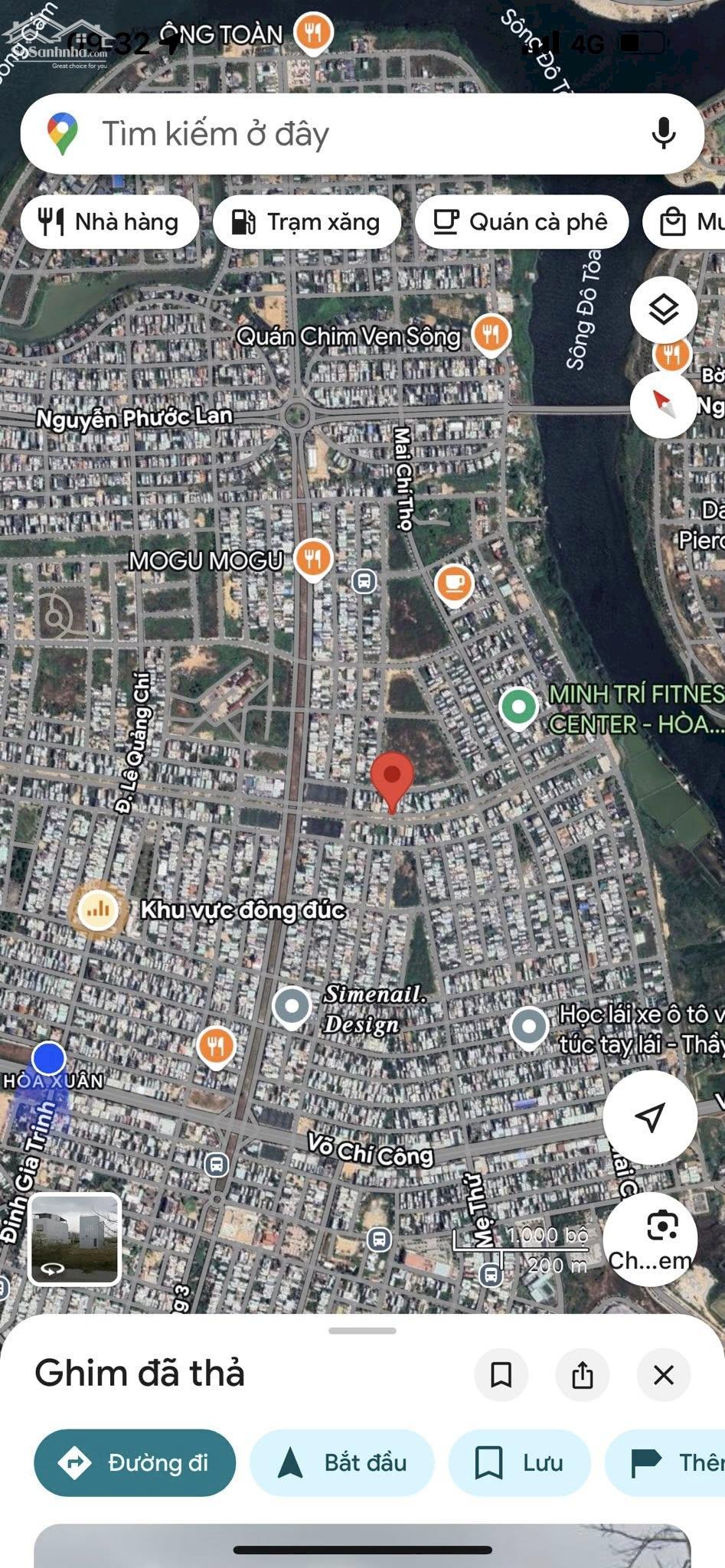The height and width of the screenshot is (1568, 725).
Task: Select the 'Nhà hàng' chip
Action: coord(109,222)
